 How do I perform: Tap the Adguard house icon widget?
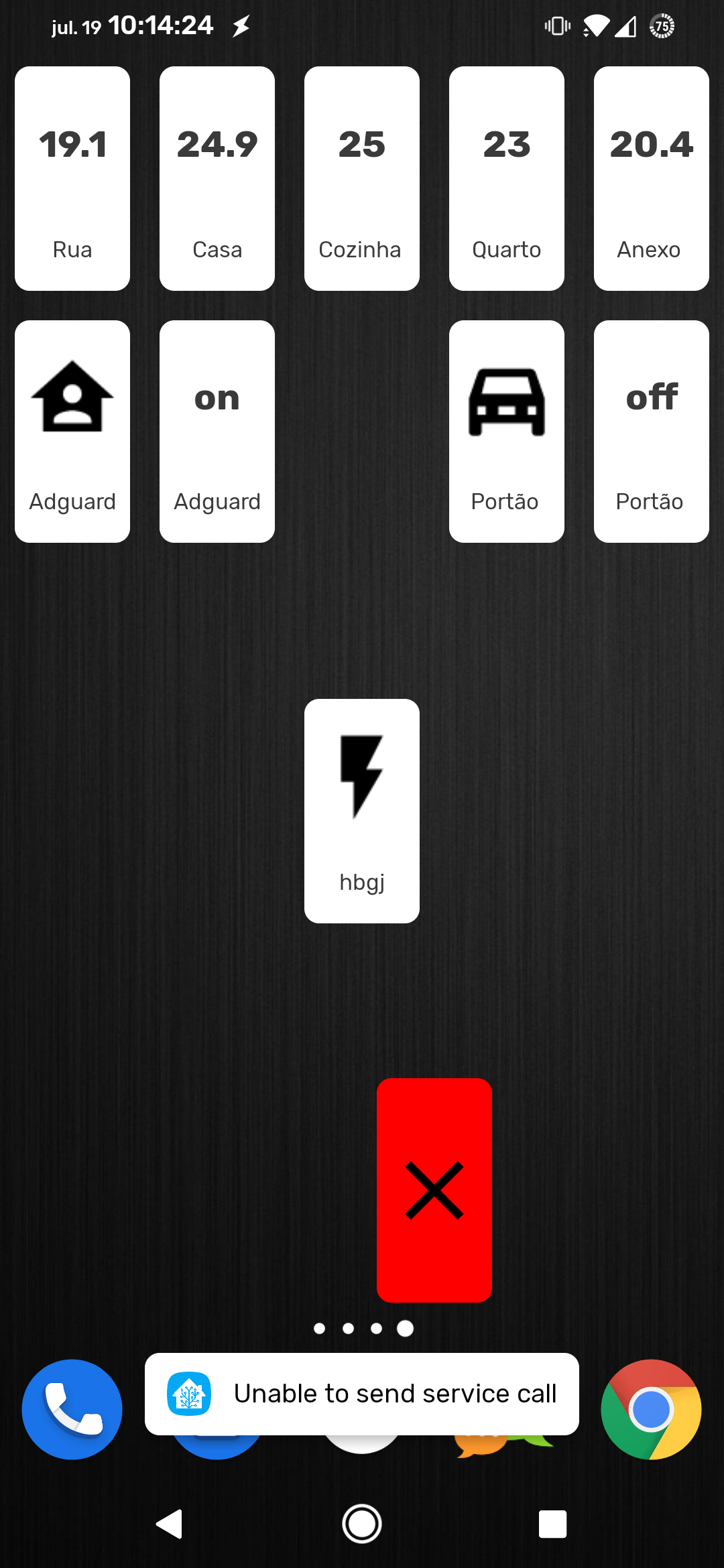click(72, 432)
